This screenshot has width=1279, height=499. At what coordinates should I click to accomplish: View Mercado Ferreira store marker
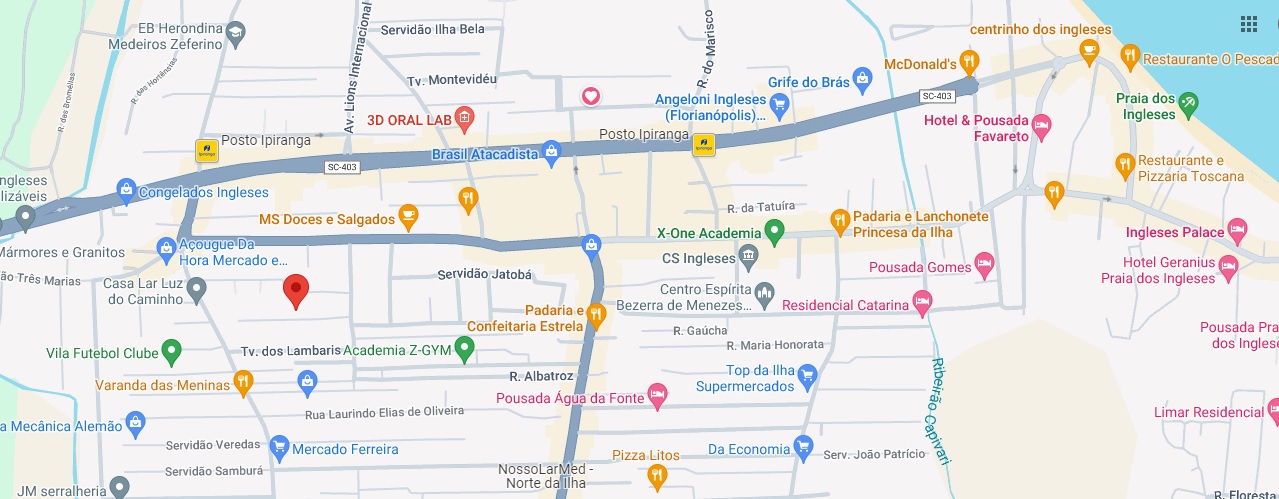280,447
